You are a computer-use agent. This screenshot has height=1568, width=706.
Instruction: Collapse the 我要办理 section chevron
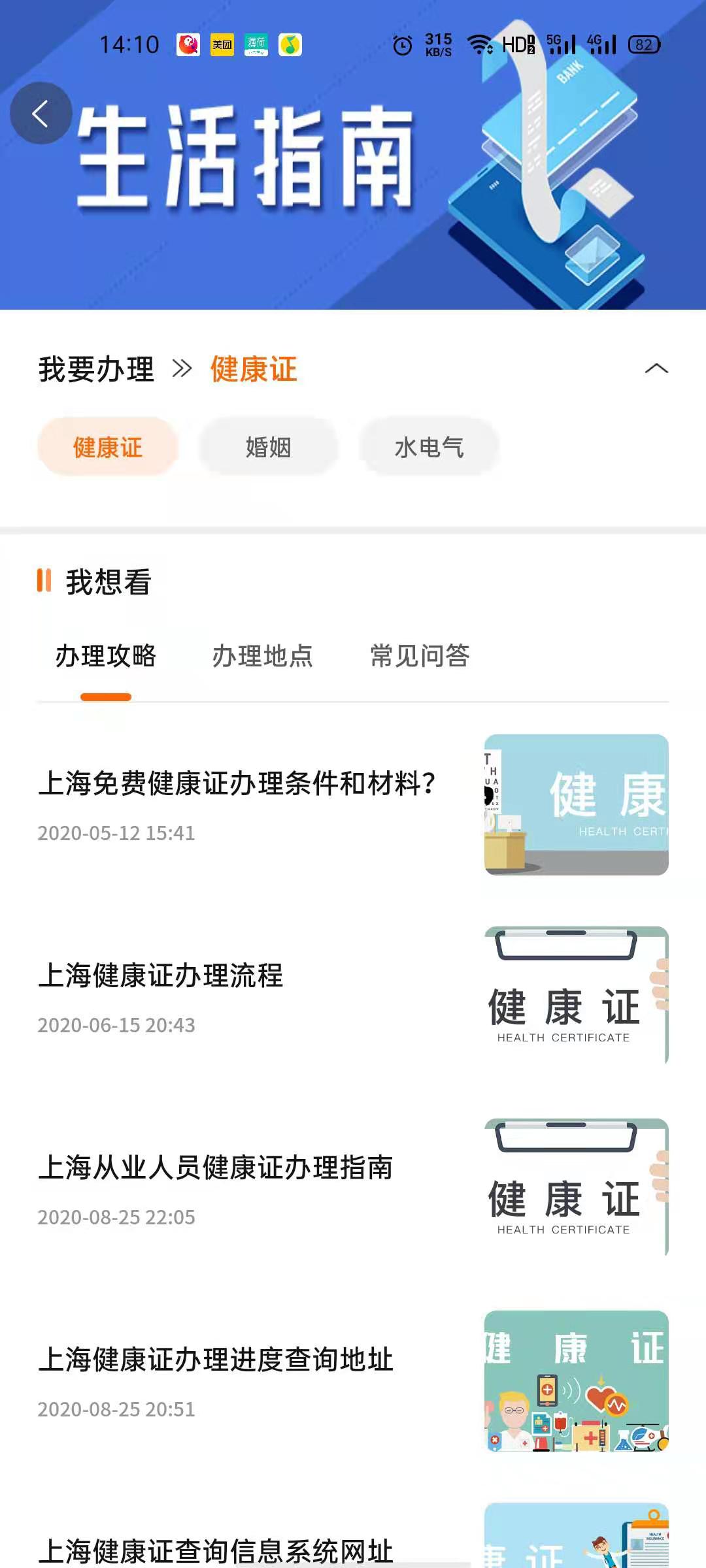656,369
